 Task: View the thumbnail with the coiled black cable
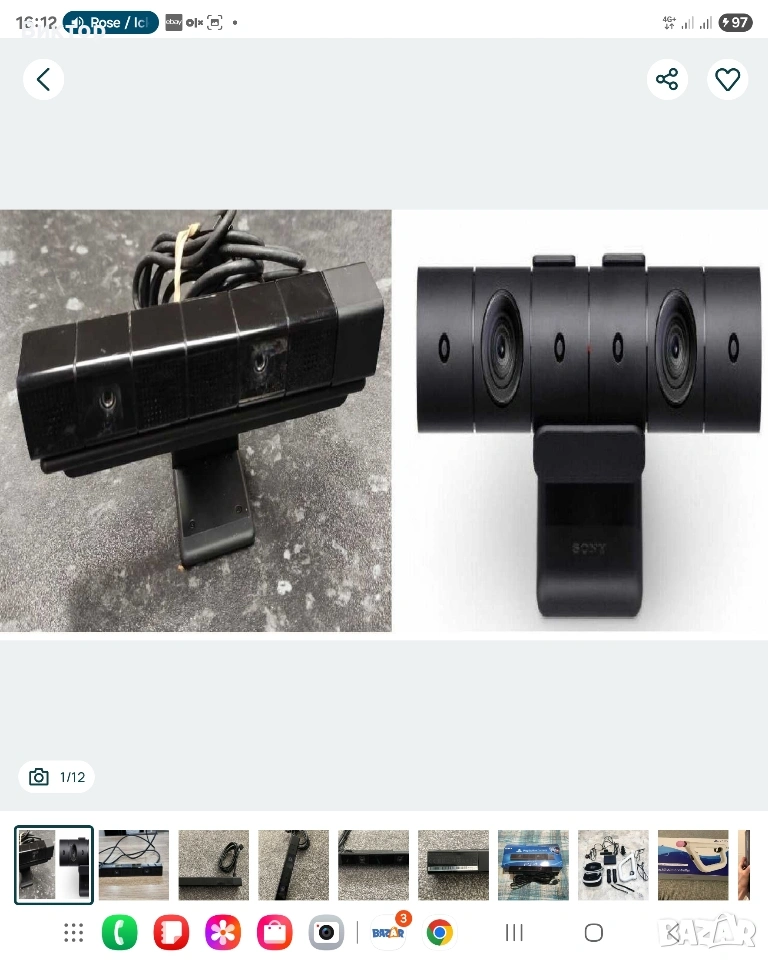[214, 864]
